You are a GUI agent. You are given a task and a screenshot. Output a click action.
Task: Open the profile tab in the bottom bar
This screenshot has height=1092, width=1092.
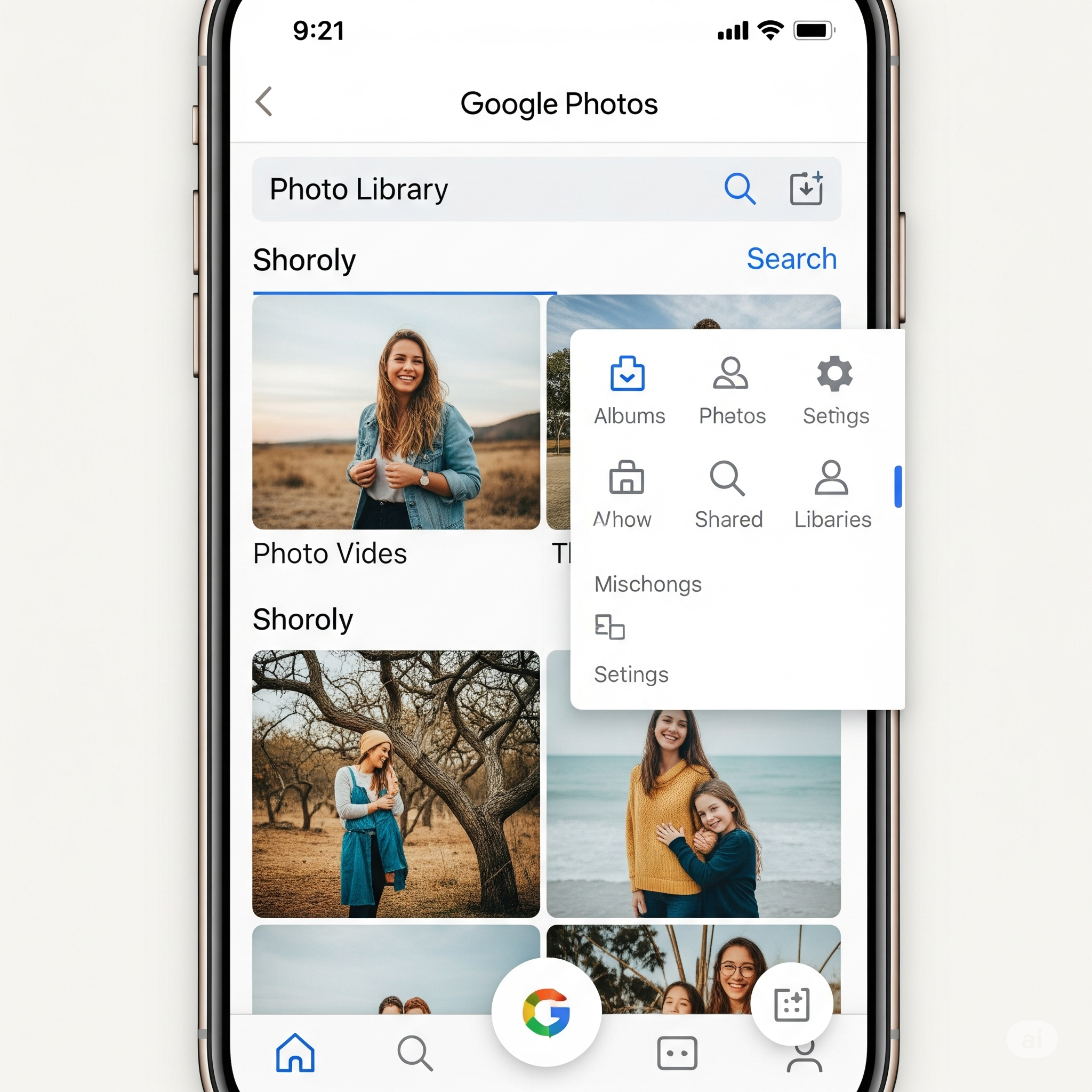[804, 1058]
